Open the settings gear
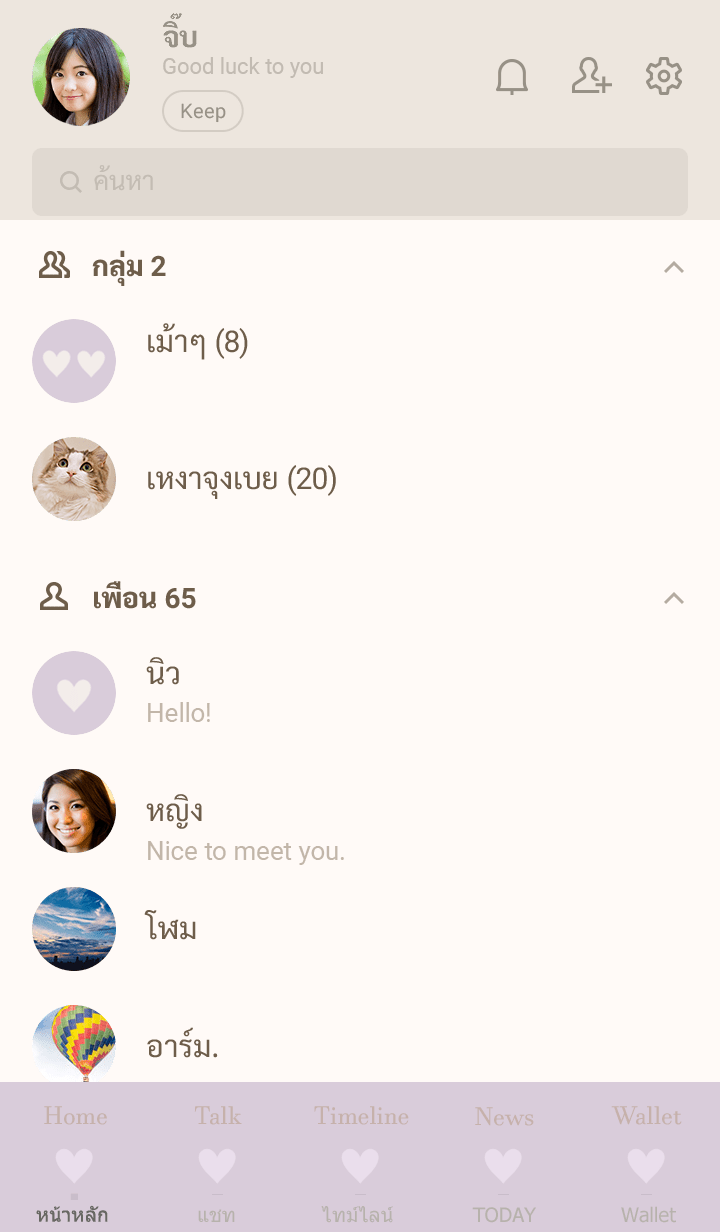This screenshot has height=1232, width=720. click(x=664, y=77)
